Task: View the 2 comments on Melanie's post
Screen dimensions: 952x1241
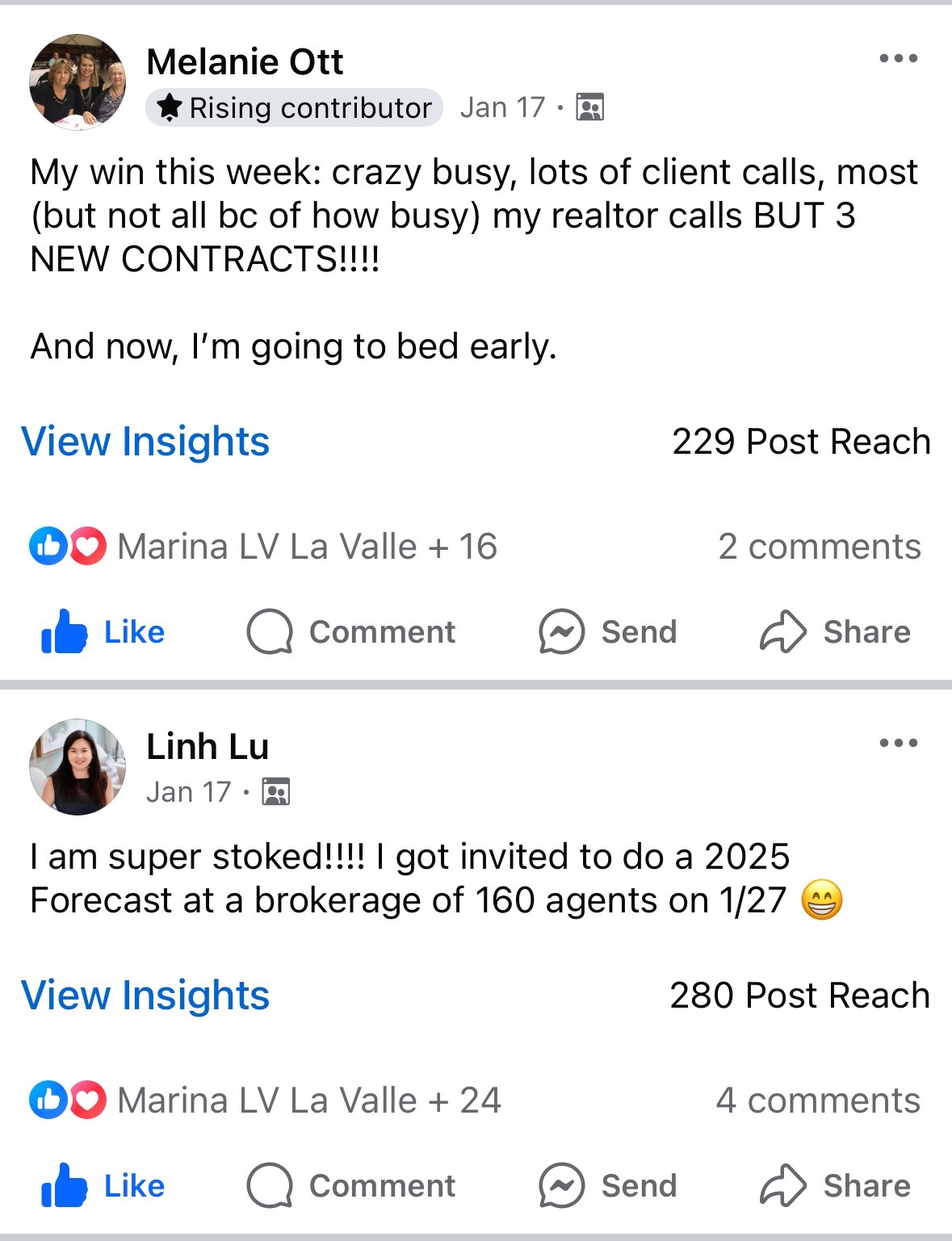Action: (x=819, y=547)
